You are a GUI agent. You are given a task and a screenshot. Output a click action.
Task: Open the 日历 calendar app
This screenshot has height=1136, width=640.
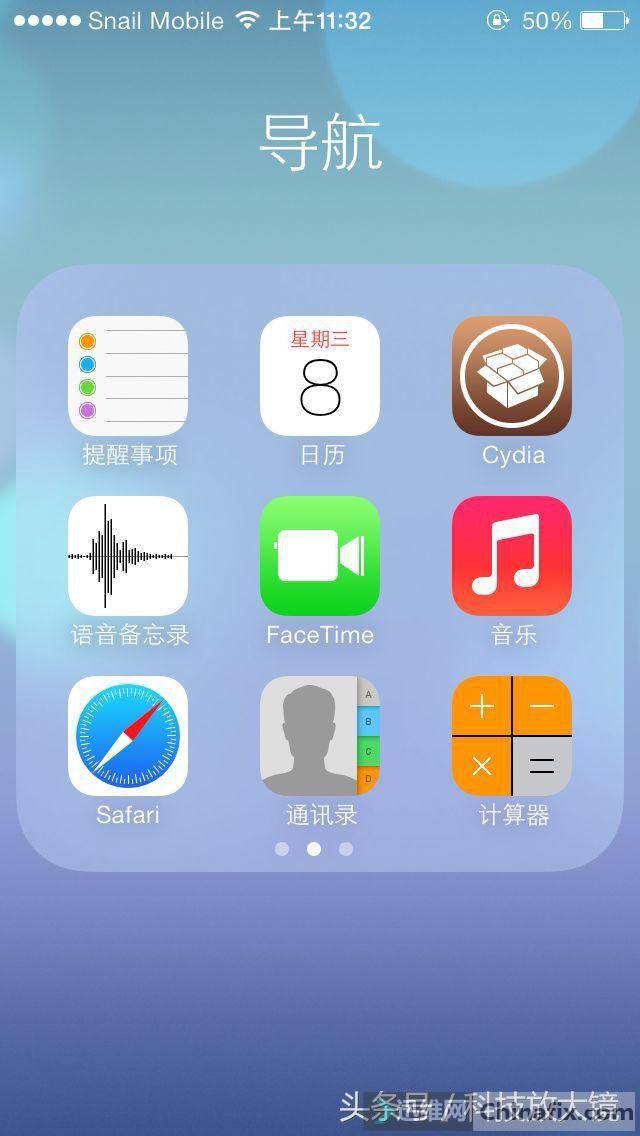click(320, 375)
